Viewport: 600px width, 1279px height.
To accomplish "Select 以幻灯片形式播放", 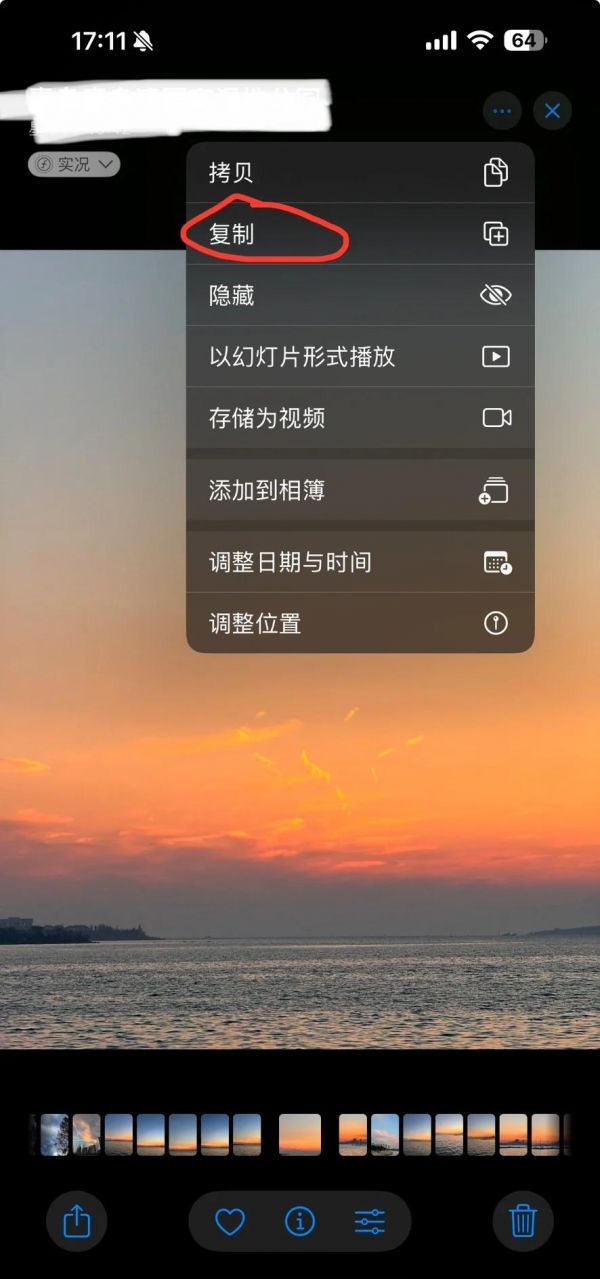I will pos(360,357).
